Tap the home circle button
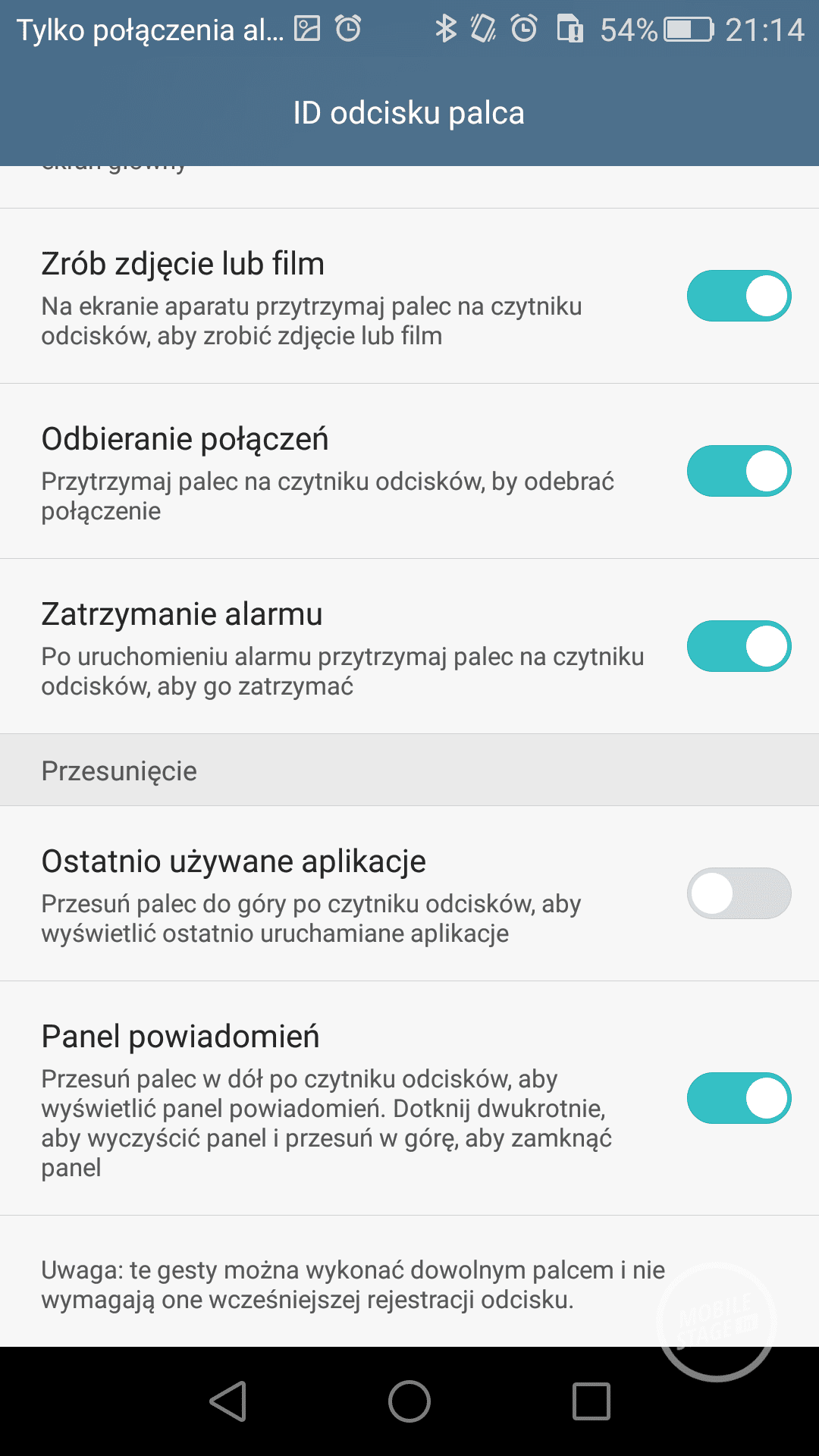Viewport: 819px width, 1456px height. (x=409, y=1401)
